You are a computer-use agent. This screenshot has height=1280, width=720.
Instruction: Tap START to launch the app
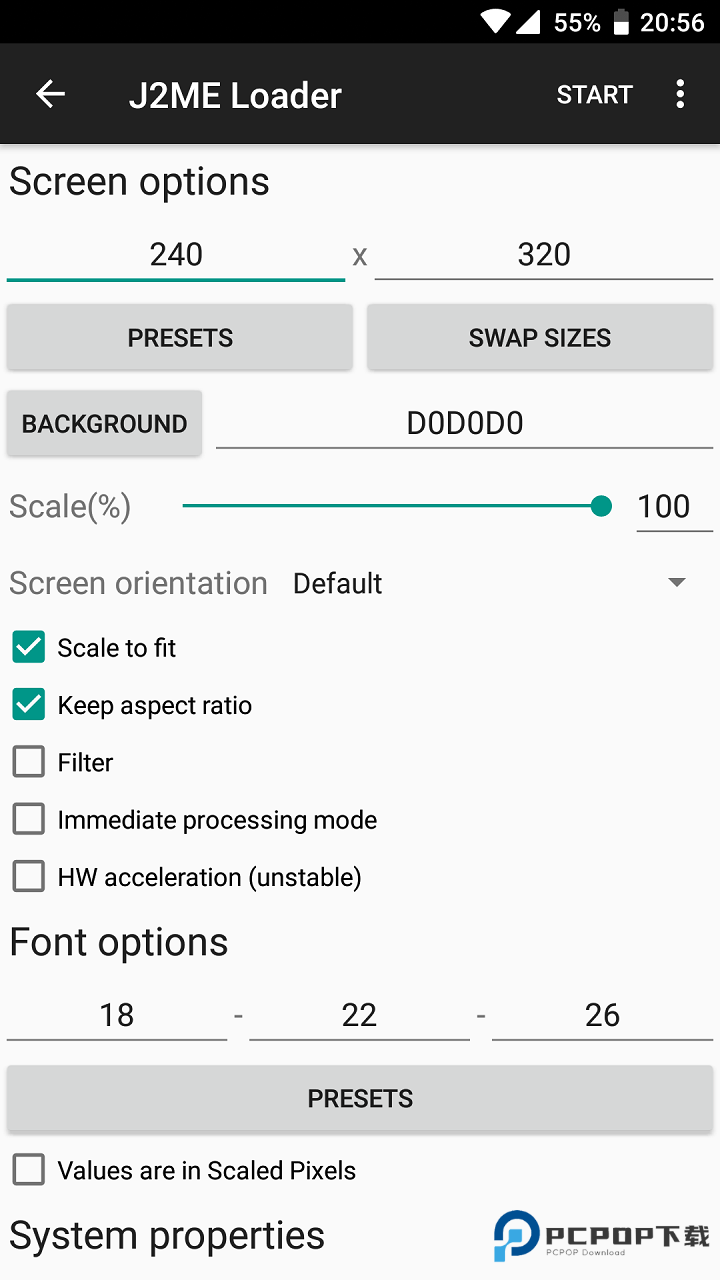pyautogui.click(x=594, y=93)
